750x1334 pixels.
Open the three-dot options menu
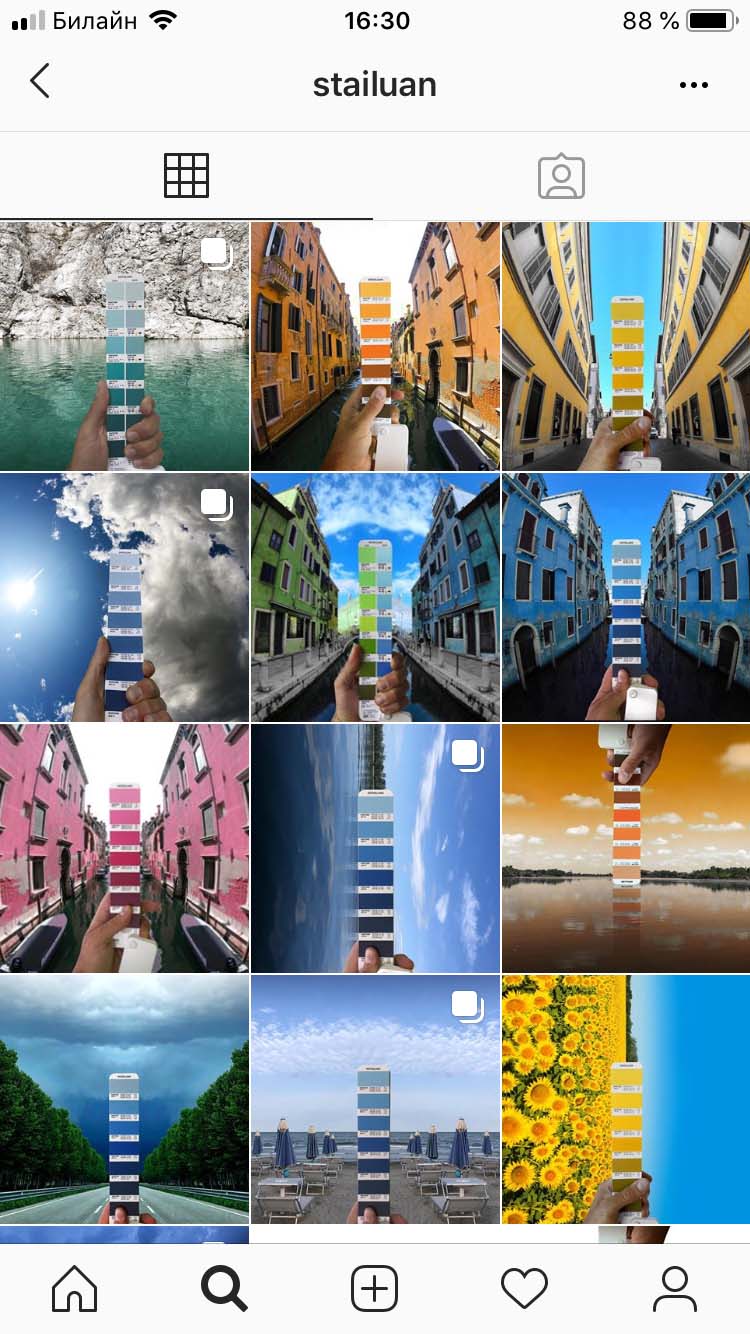[693, 85]
